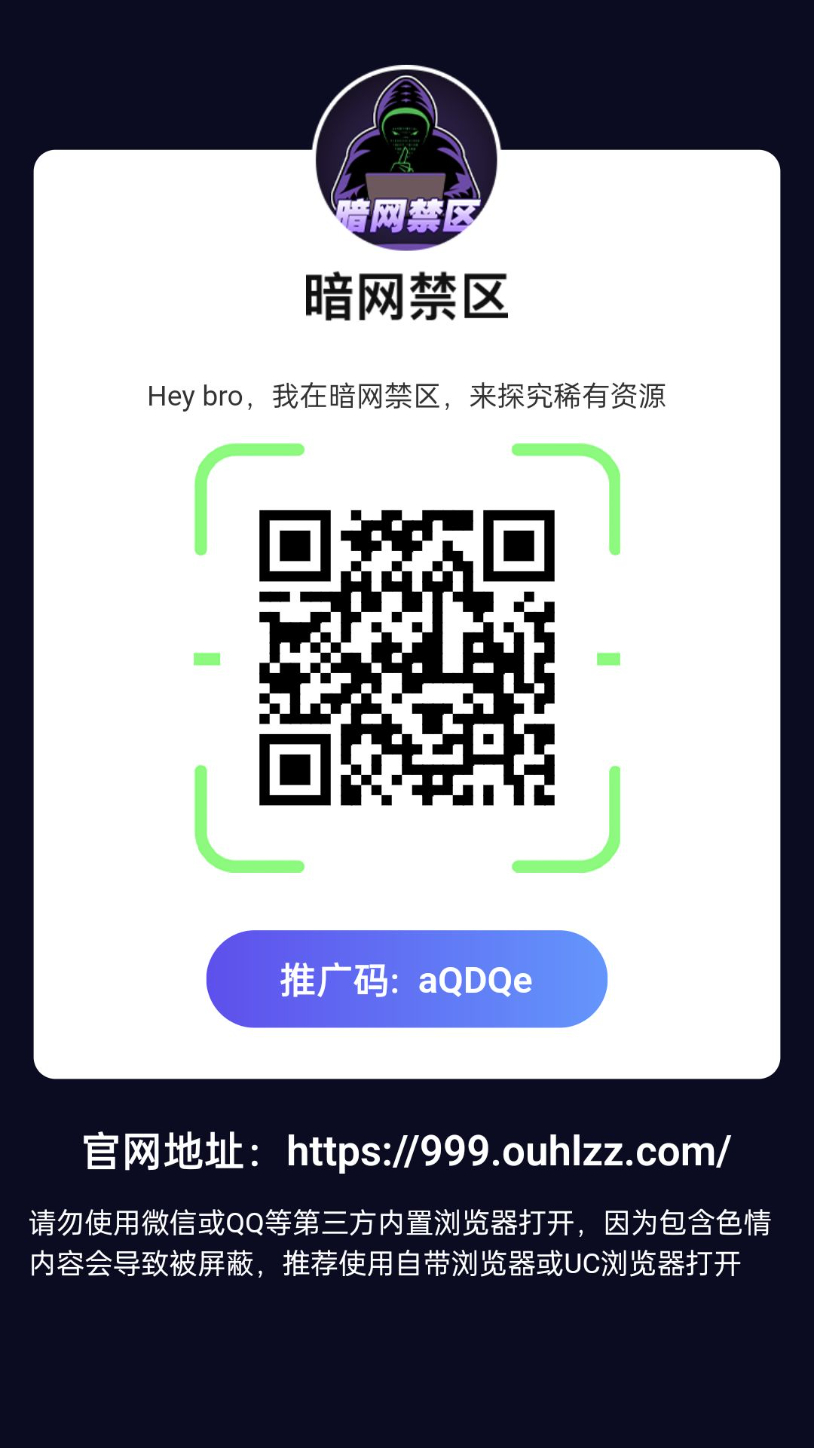This screenshot has height=1448, width=814.
Task: Click the QR code image
Action: 406,655
